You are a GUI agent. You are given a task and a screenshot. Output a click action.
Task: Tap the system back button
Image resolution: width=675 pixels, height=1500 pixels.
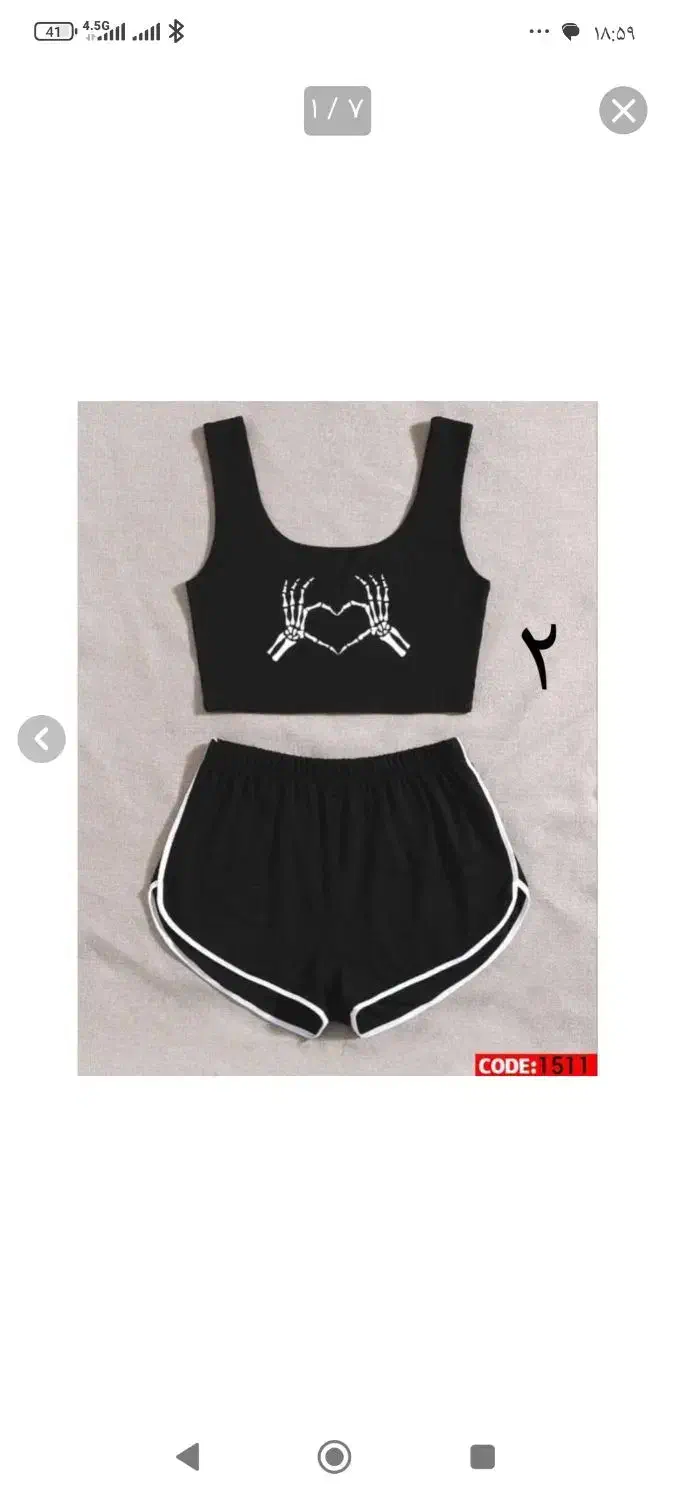pyautogui.click(x=187, y=1456)
